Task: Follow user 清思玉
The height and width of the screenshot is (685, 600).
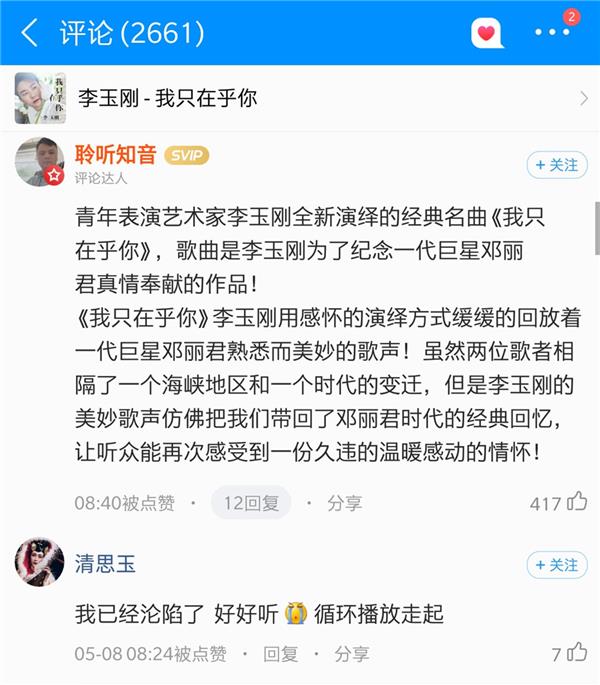Action: pyautogui.click(x=557, y=565)
